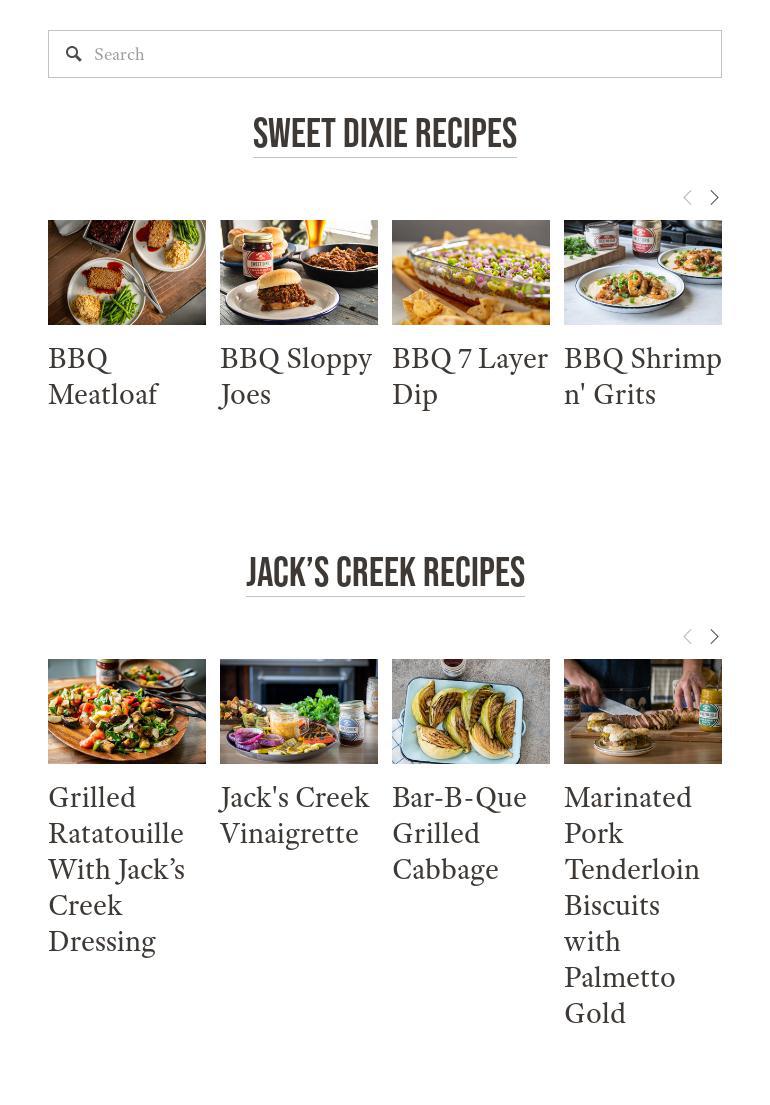
Task: Select the BBQ Shrimp n' Grits recipe
Action: click(643, 273)
